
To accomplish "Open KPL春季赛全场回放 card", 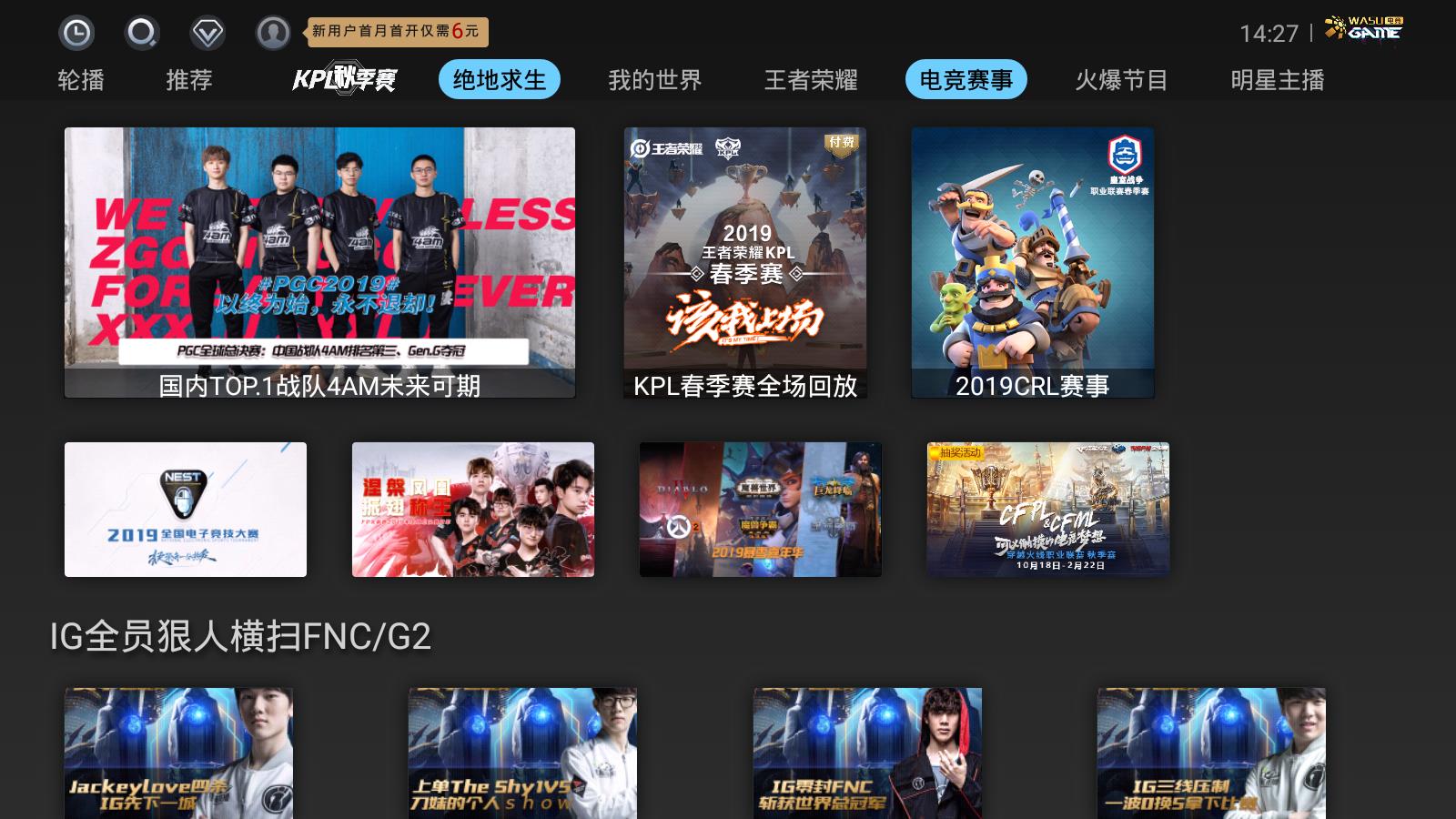I will click(745, 262).
